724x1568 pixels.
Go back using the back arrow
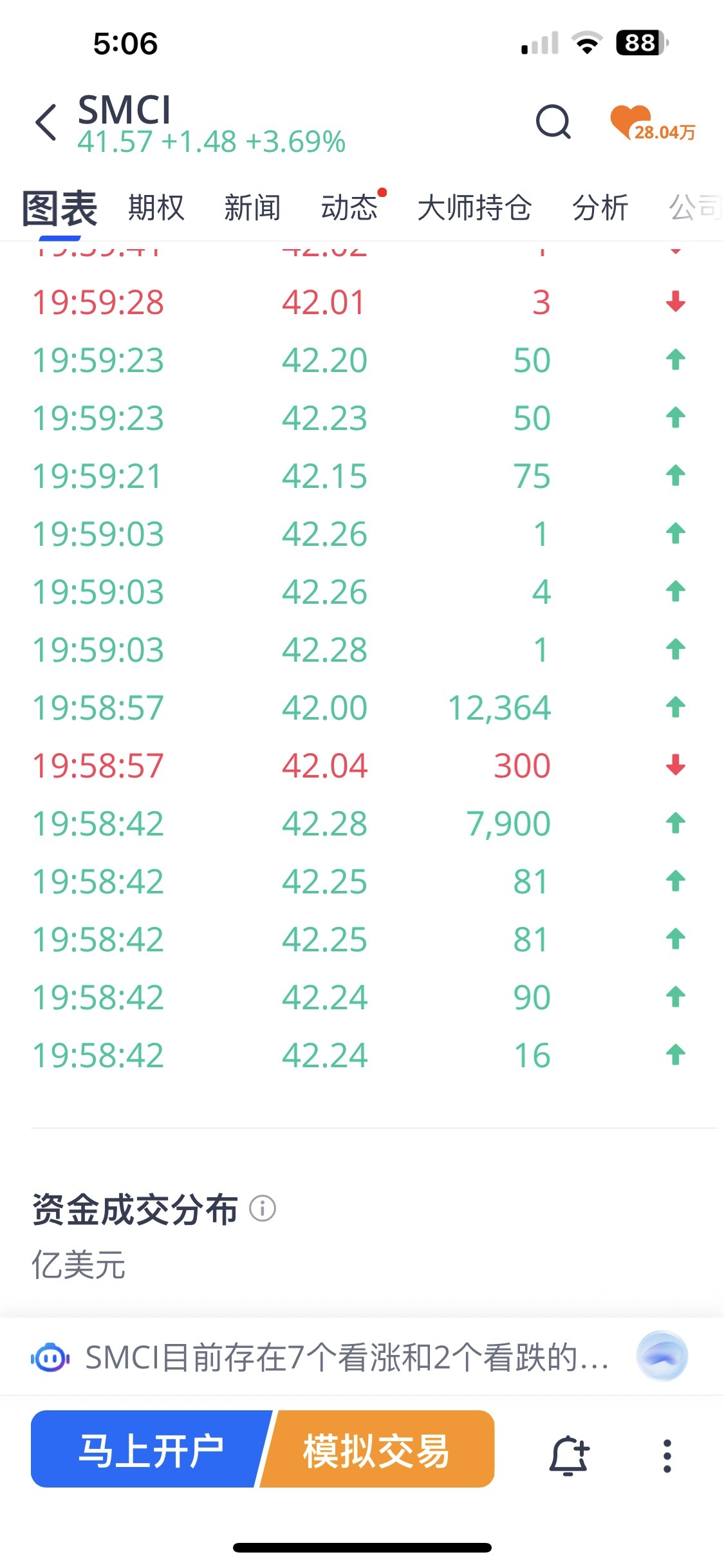tap(46, 122)
